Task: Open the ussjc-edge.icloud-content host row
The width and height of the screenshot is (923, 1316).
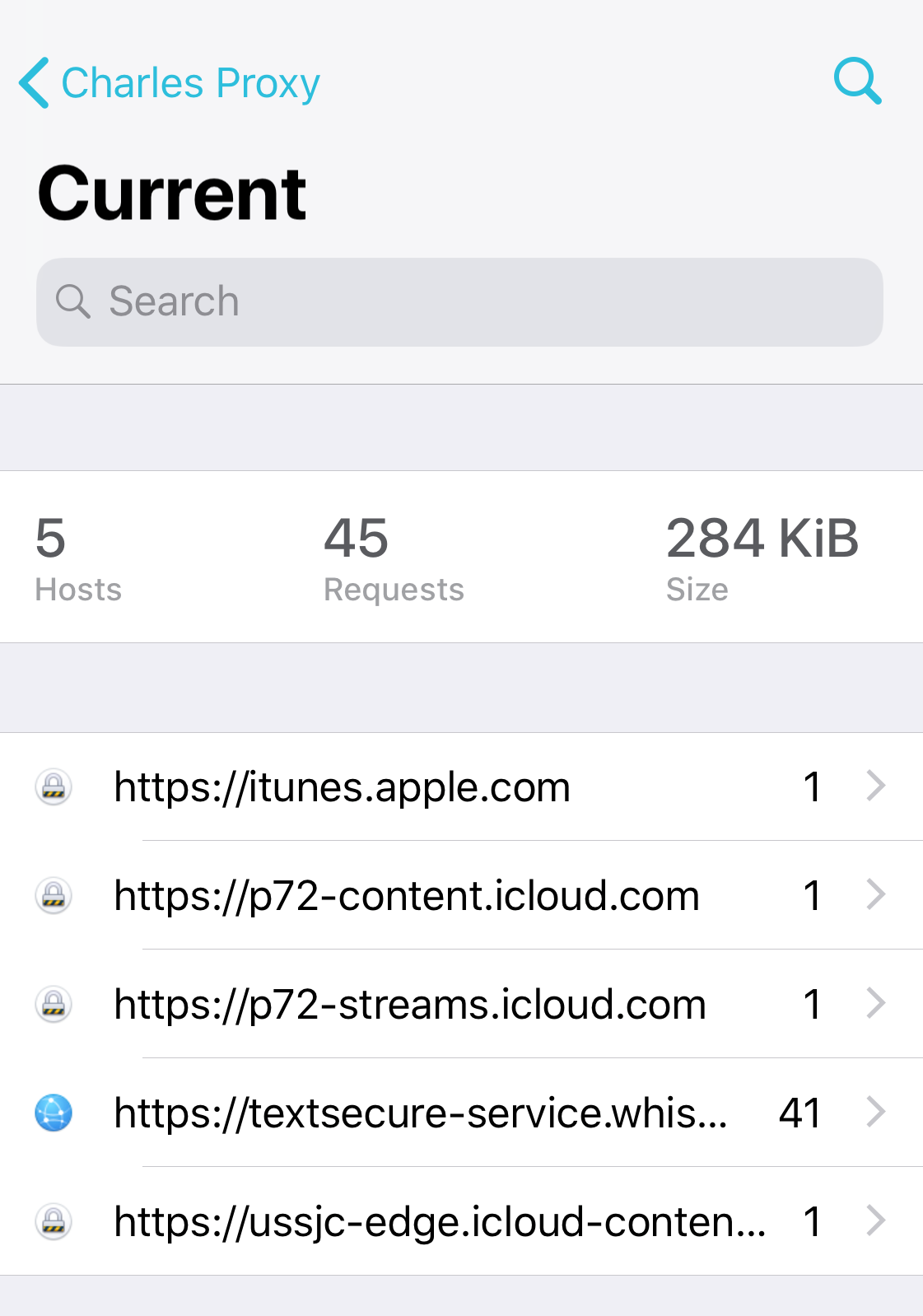Action: [x=461, y=1221]
